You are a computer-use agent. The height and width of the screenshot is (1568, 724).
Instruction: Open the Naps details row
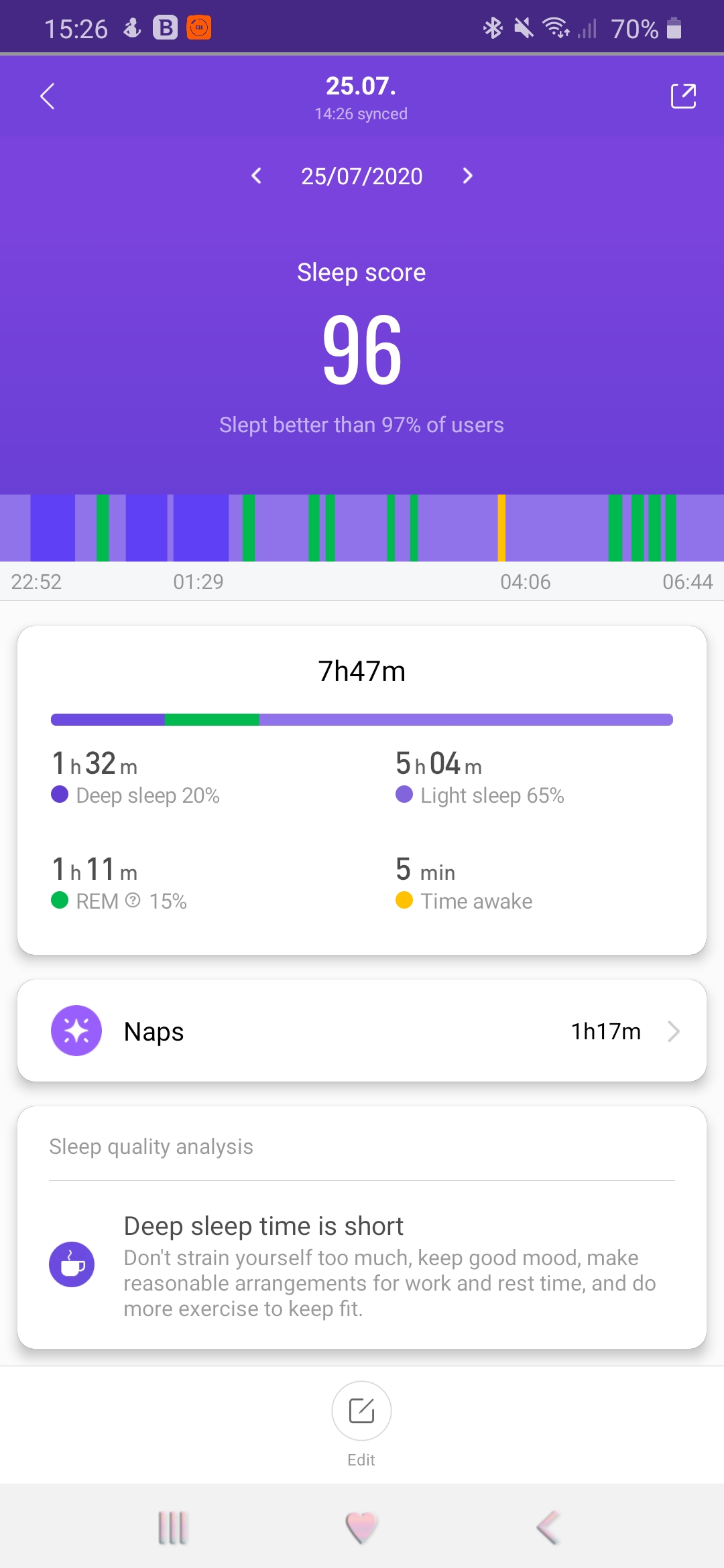click(x=362, y=1031)
